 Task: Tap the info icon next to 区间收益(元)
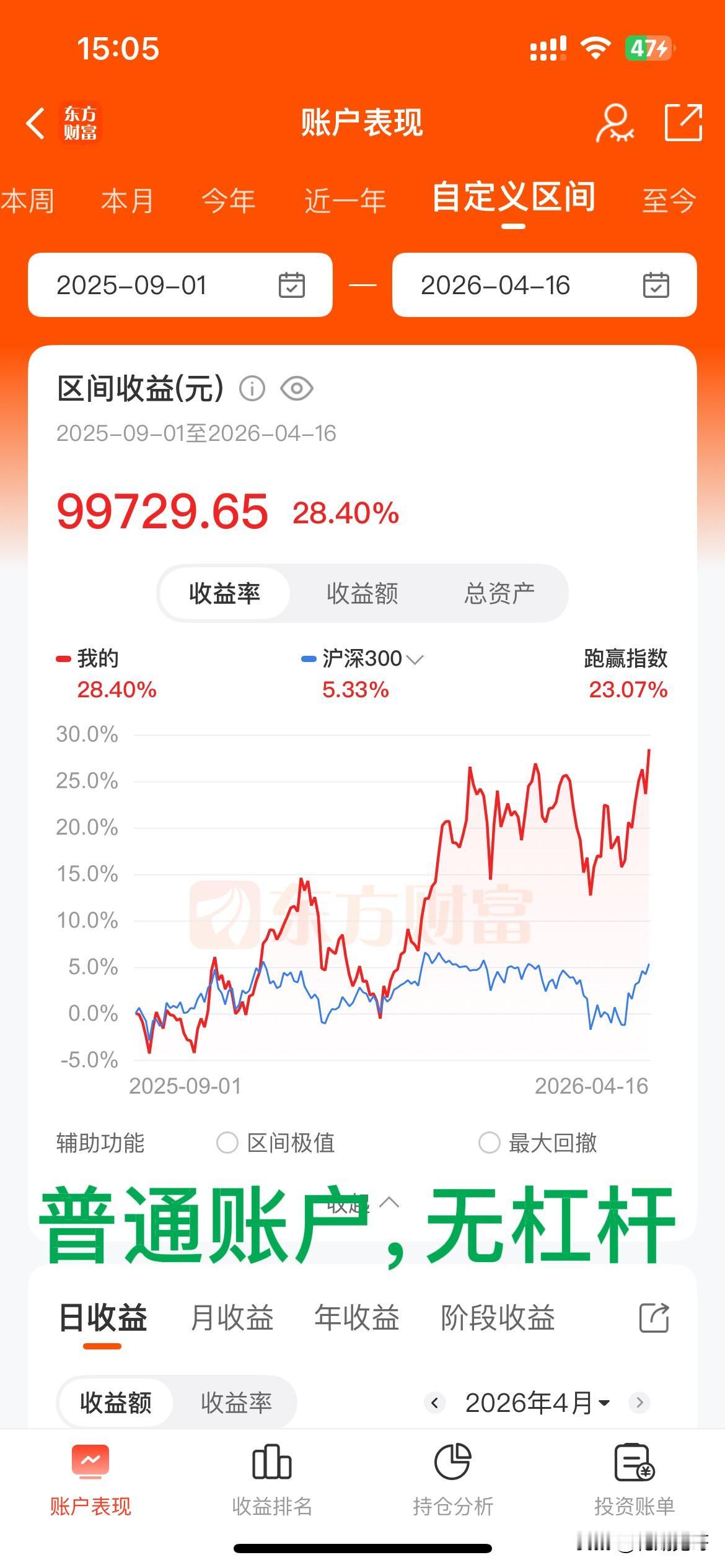click(252, 389)
